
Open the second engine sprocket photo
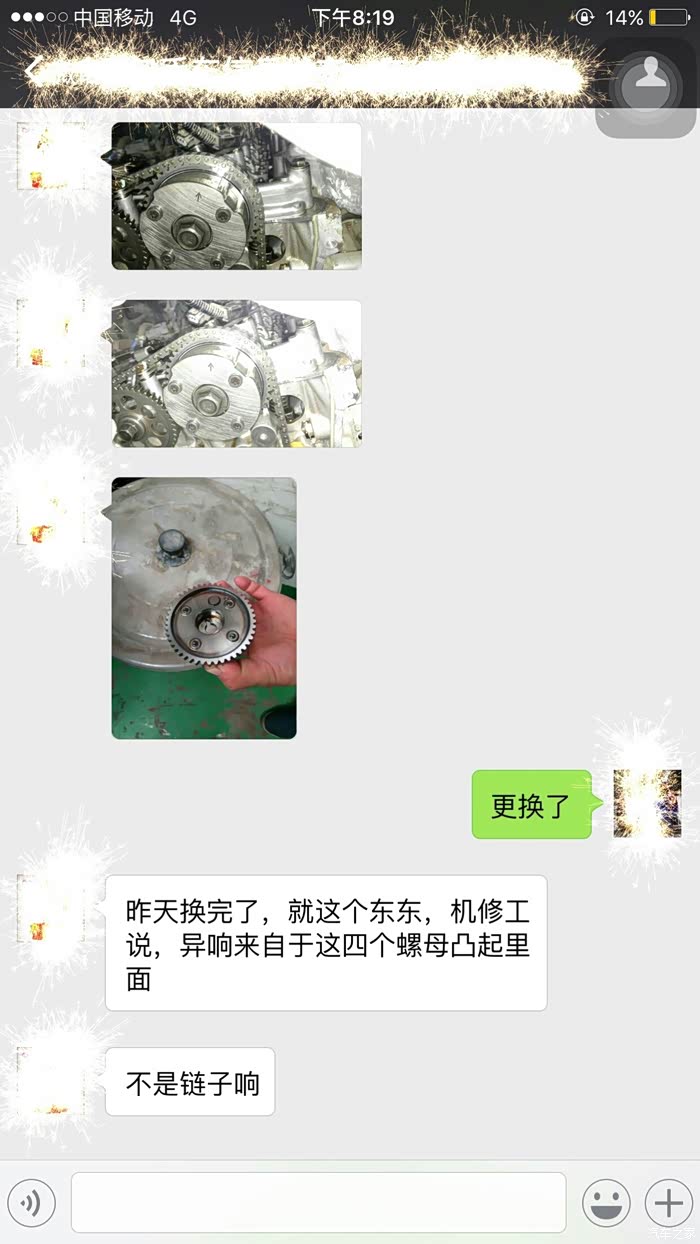(236, 373)
